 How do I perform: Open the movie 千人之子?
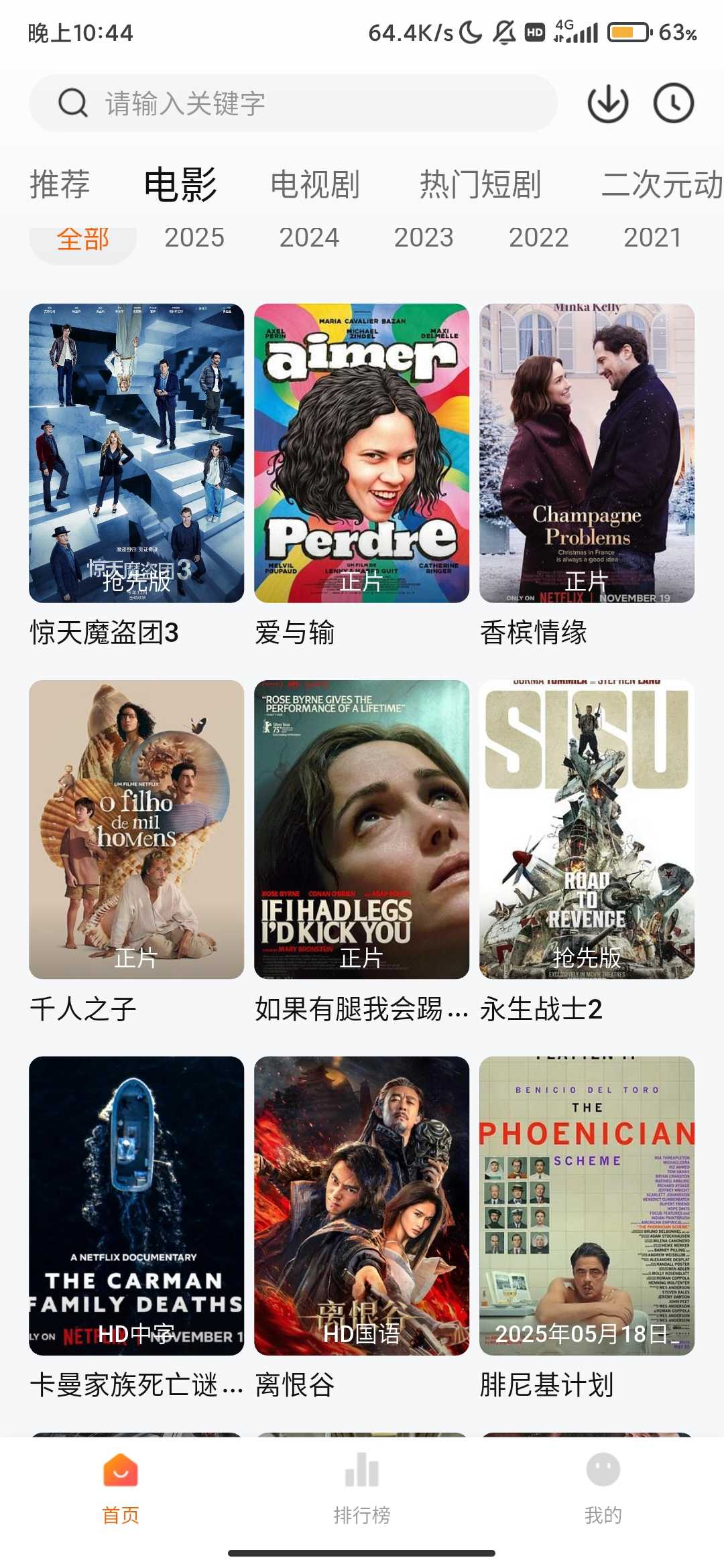137,830
